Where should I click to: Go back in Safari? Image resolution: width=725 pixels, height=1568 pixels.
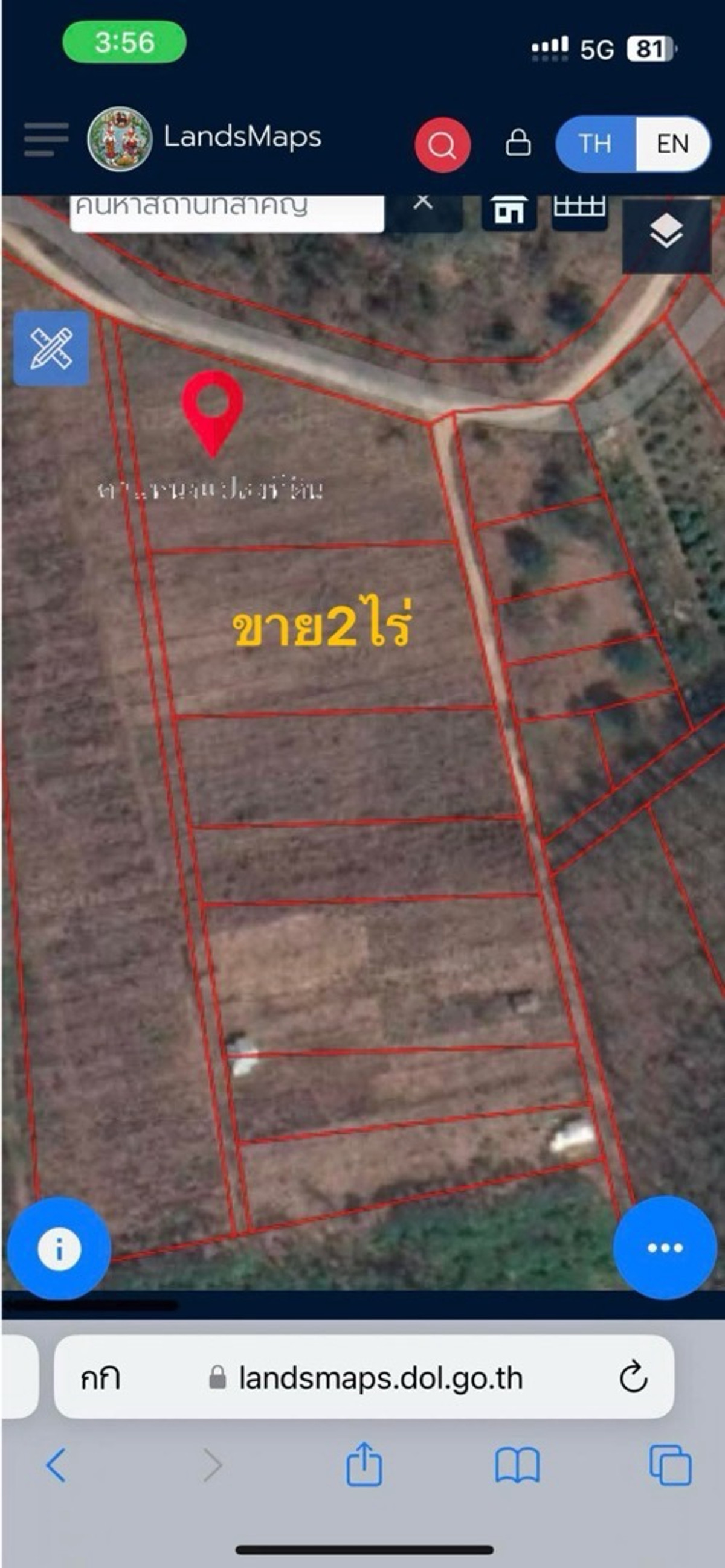(x=56, y=1466)
